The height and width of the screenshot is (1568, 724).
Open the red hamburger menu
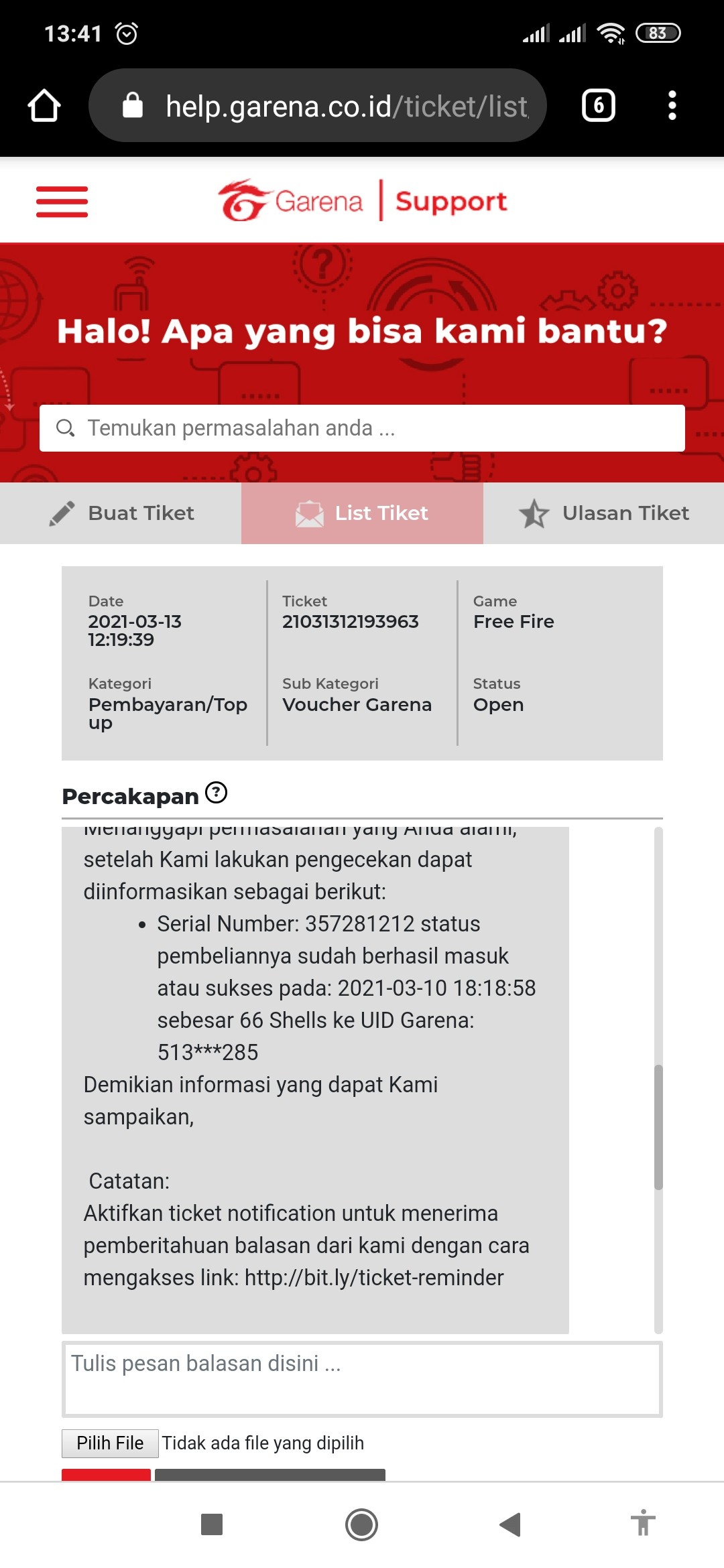point(62,202)
